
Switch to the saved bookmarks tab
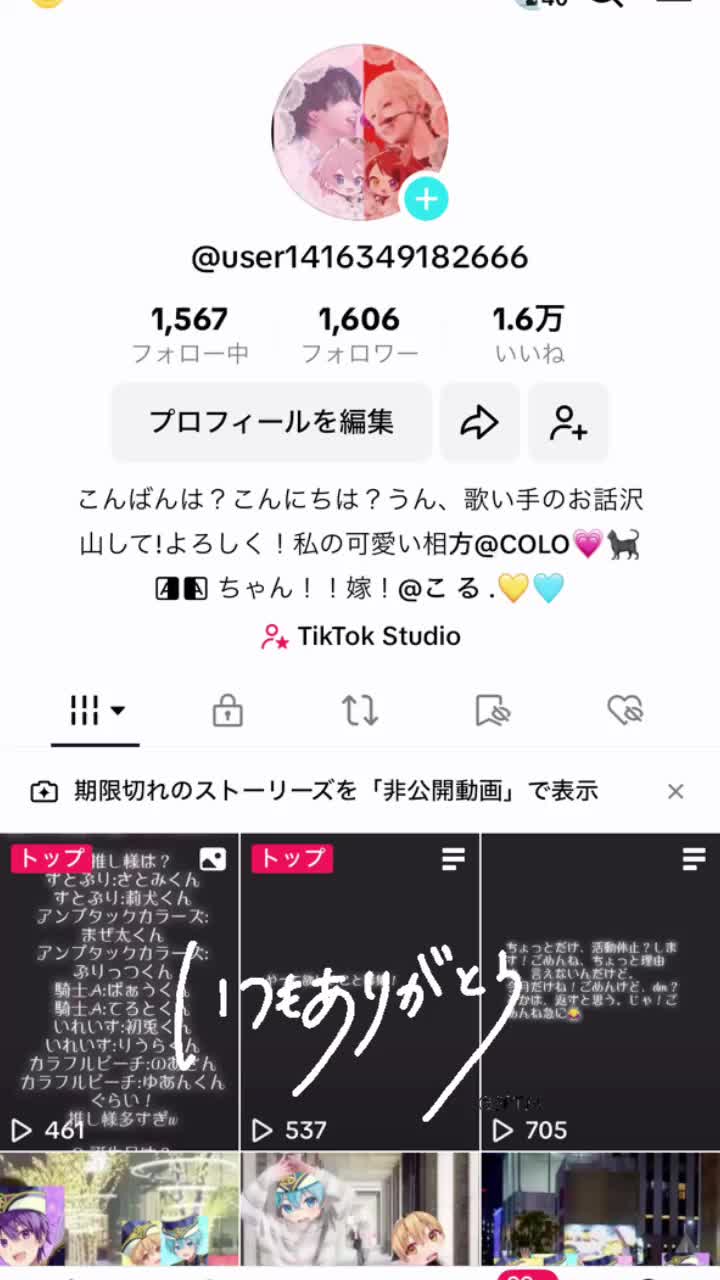tap(493, 711)
